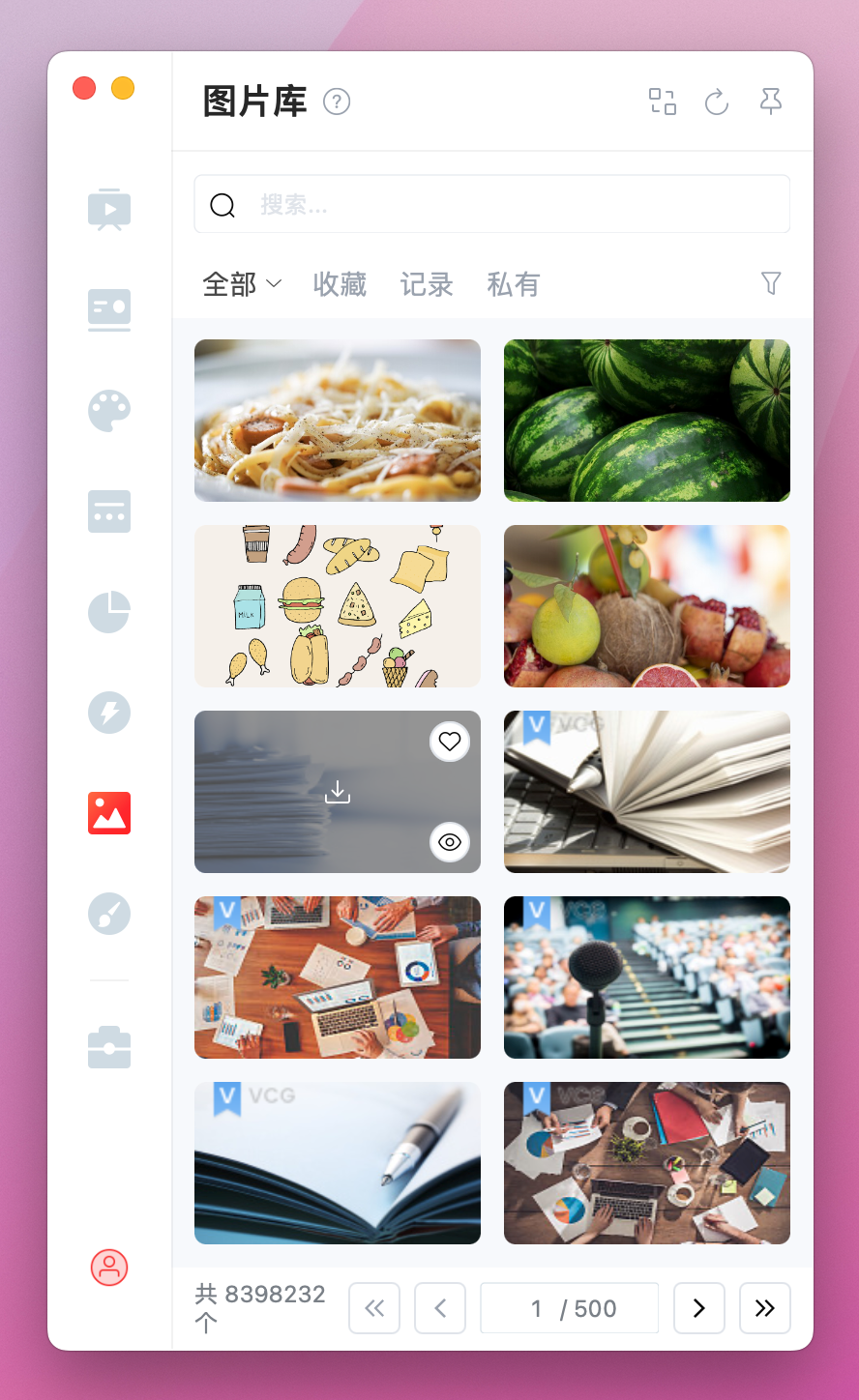The height and width of the screenshot is (1400, 859).
Task: Go to the next page
Action: point(699,1308)
